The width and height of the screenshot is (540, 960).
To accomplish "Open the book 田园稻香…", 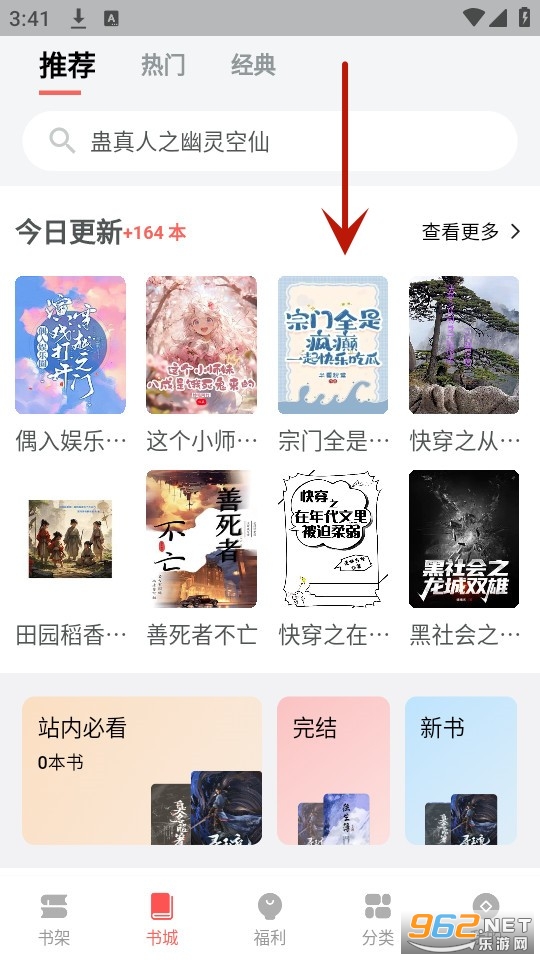I will point(70,558).
